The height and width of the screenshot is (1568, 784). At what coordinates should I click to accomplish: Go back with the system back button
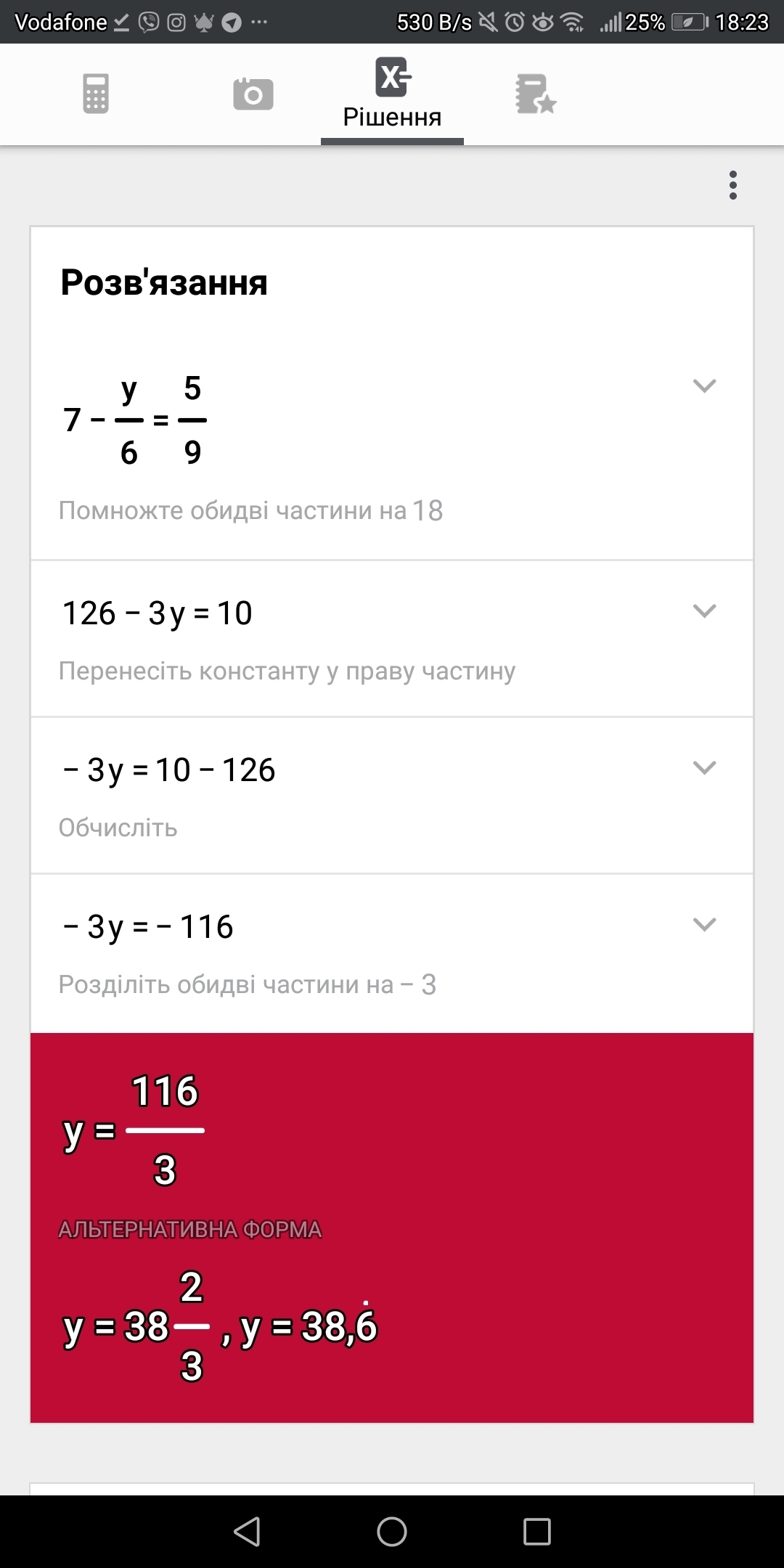pyautogui.click(x=247, y=1532)
